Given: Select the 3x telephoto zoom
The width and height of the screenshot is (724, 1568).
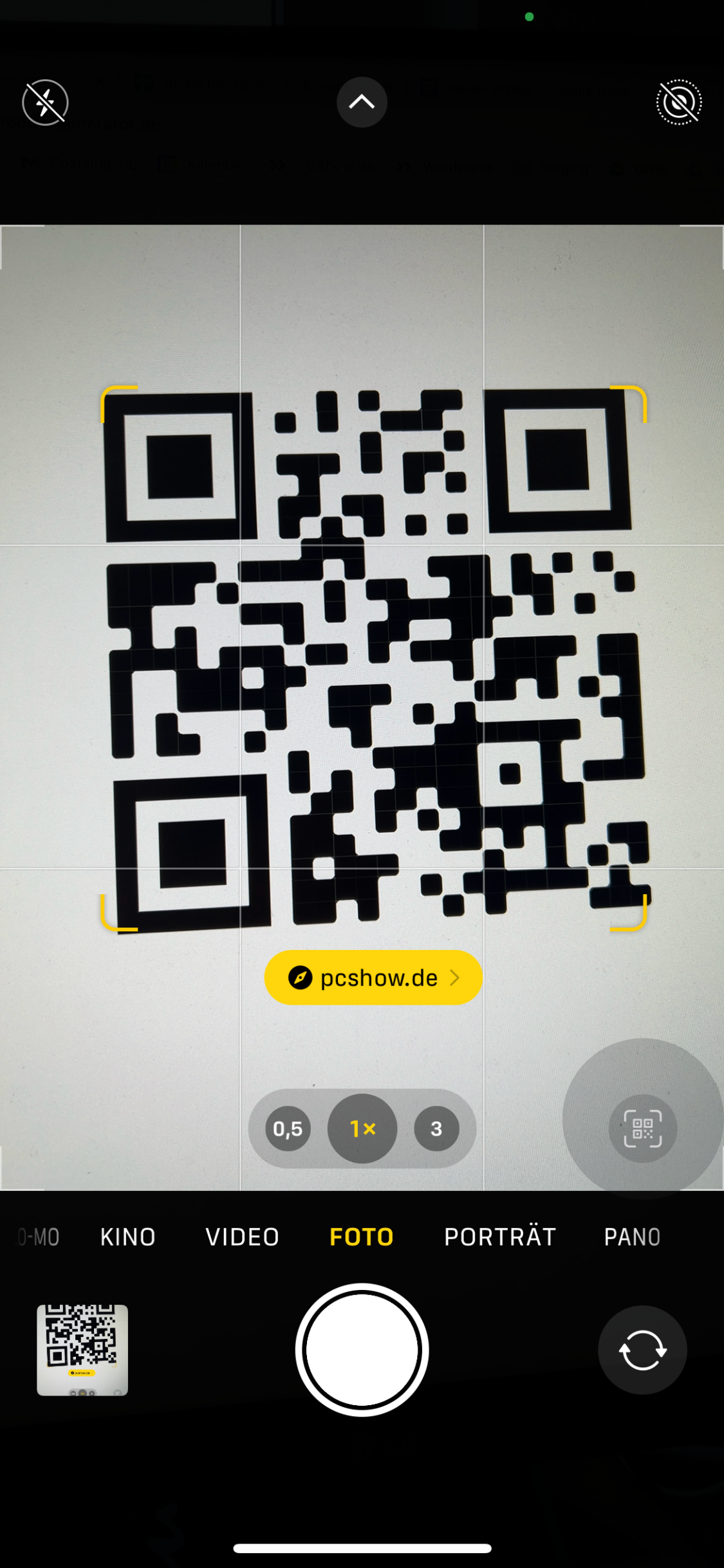Looking at the screenshot, I should click(436, 1128).
